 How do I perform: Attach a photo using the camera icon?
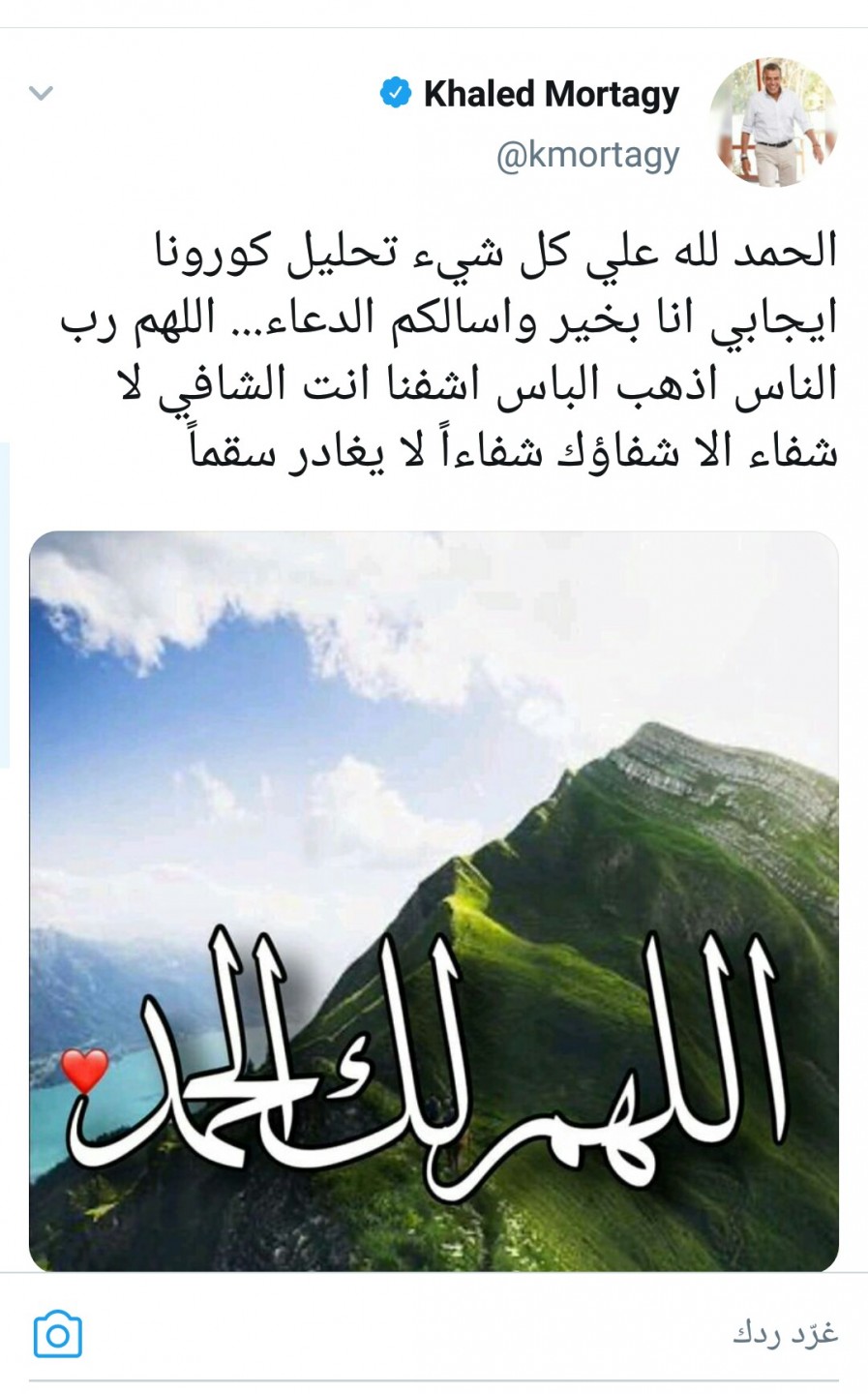58,1335
